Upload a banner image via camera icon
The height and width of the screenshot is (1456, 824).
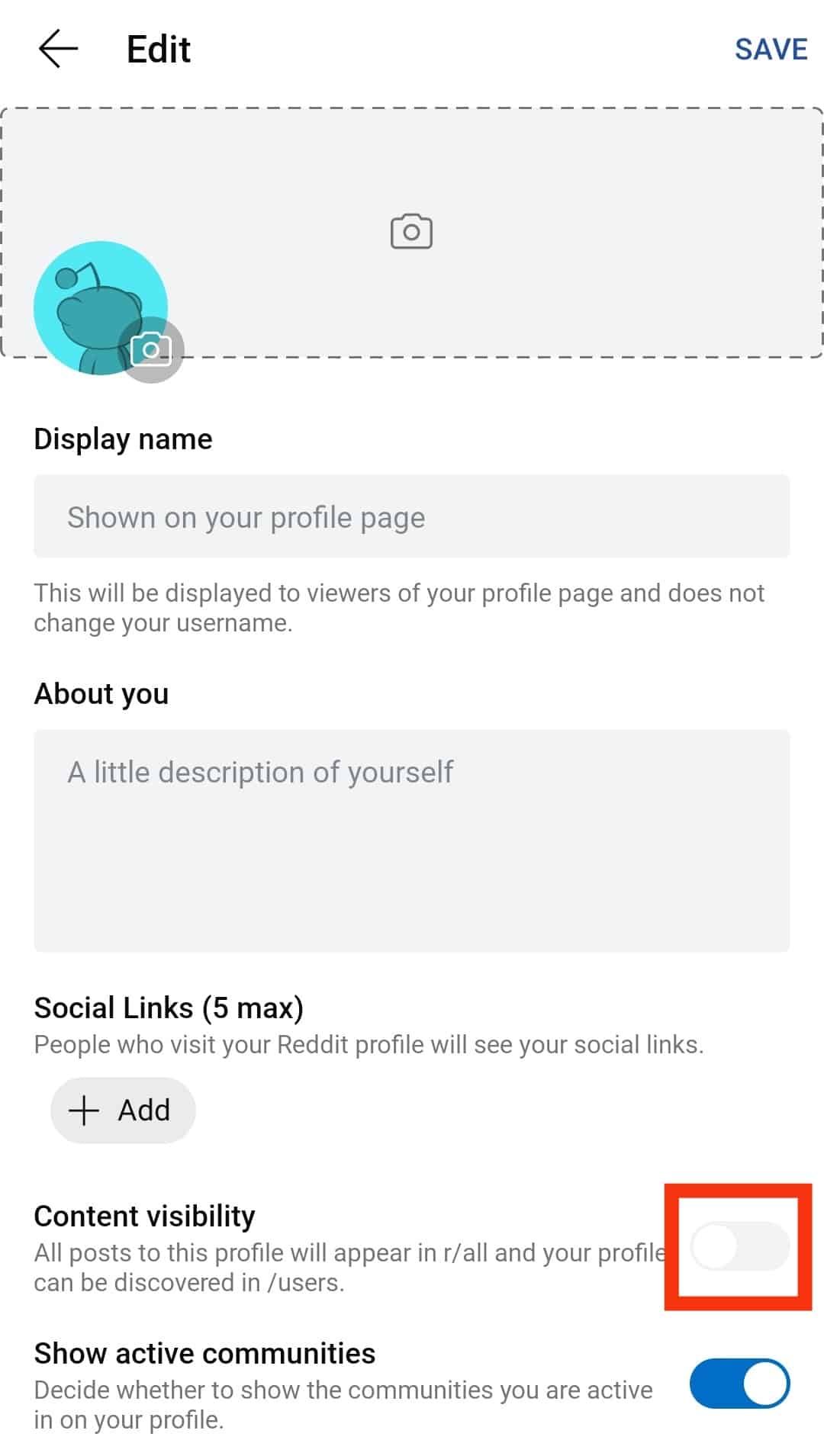point(411,231)
